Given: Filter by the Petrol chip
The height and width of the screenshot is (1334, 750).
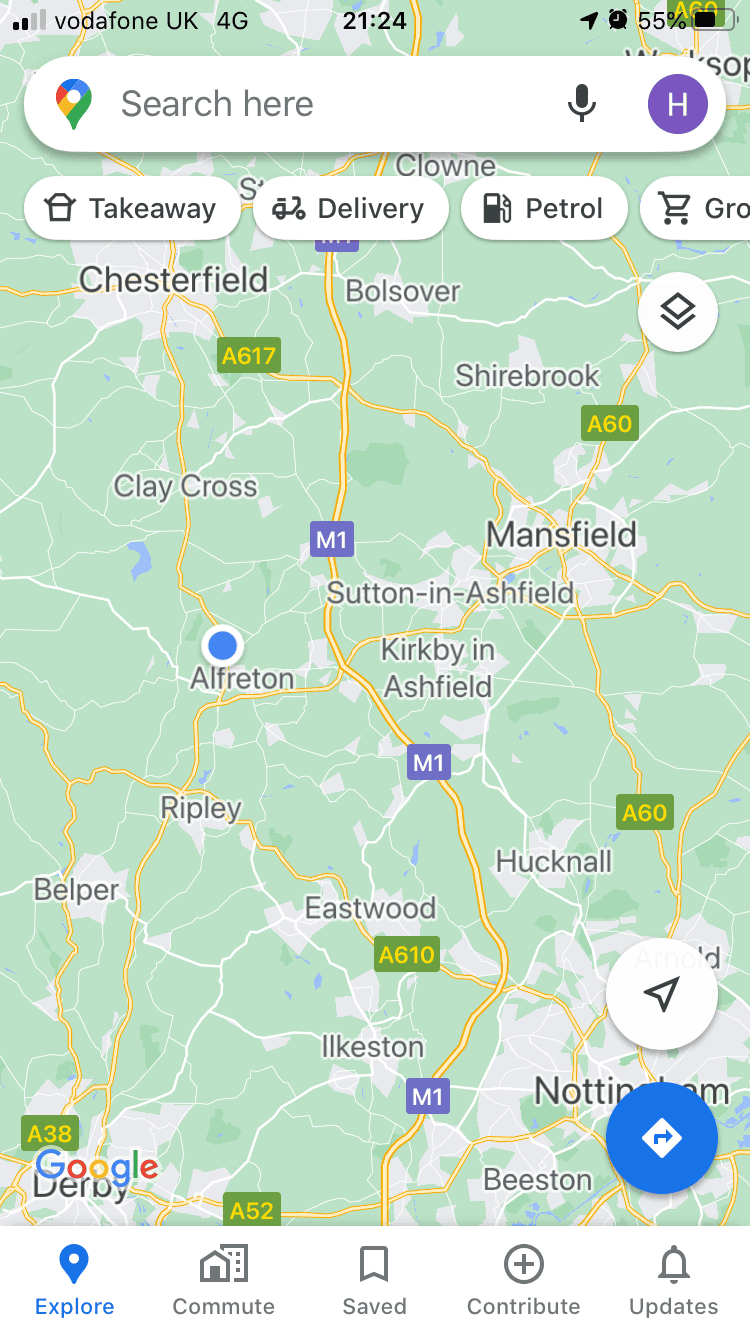Looking at the screenshot, I should pos(544,208).
